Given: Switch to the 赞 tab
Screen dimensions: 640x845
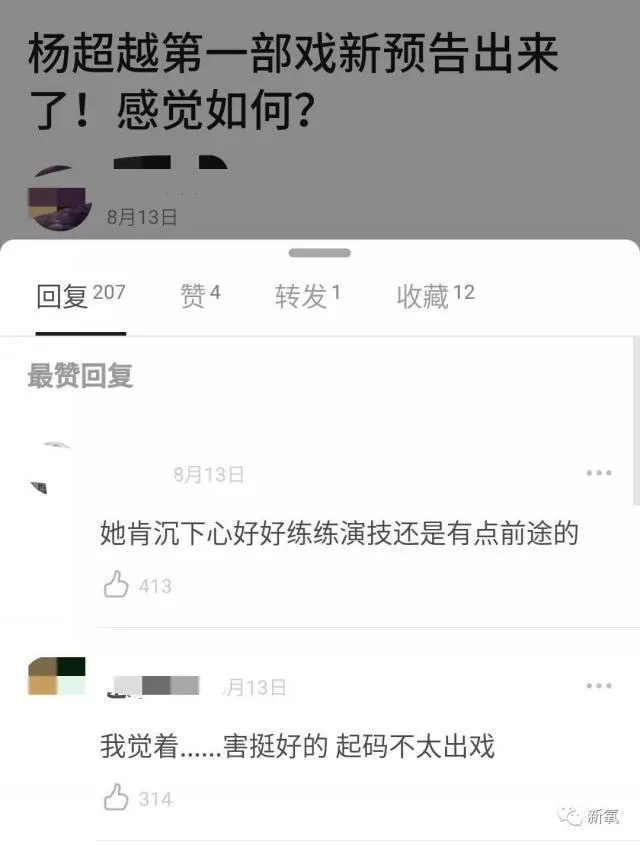Looking at the screenshot, I should tap(199, 296).
